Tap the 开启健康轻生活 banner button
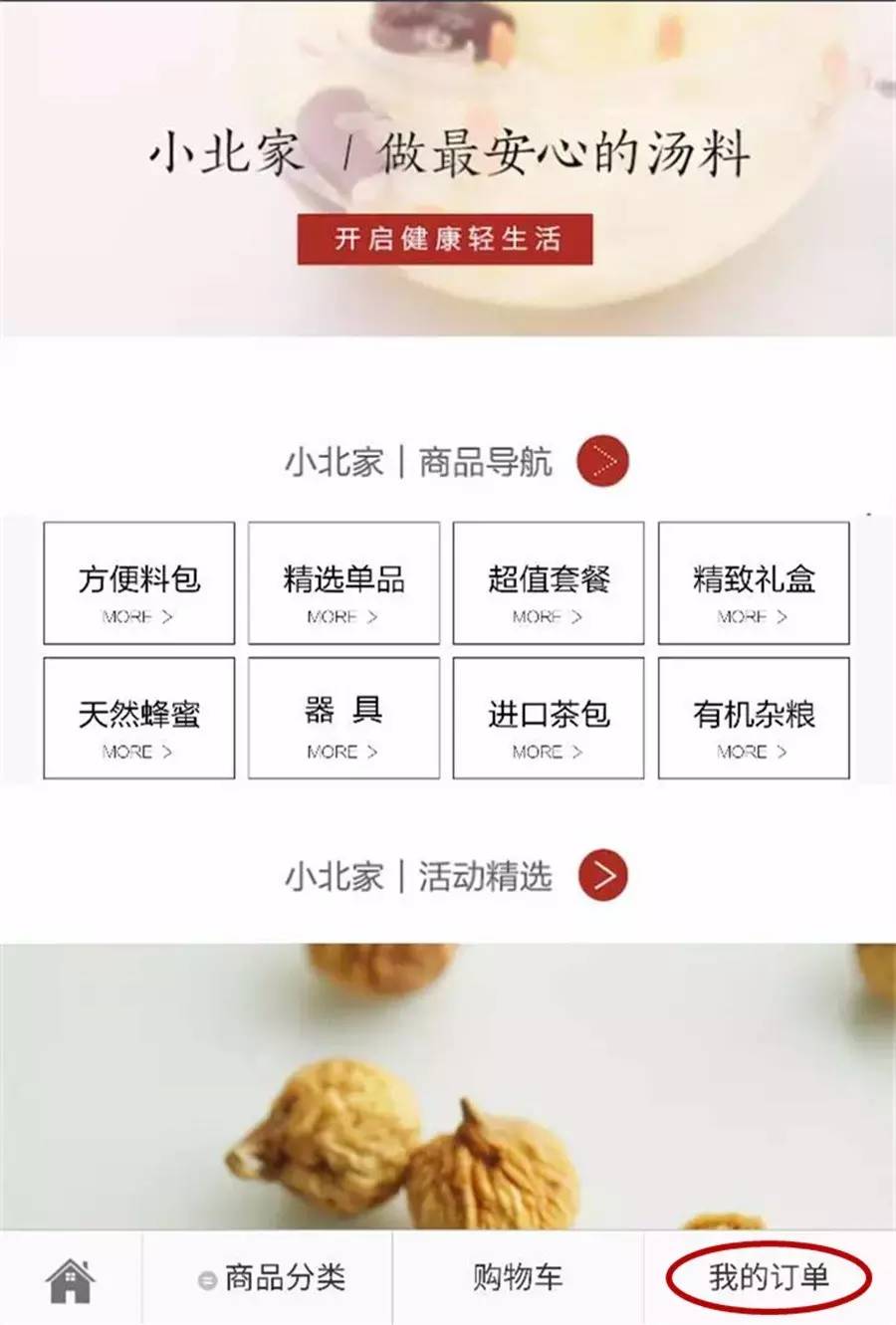This screenshot has width=896, height=1325. (444, 239)
